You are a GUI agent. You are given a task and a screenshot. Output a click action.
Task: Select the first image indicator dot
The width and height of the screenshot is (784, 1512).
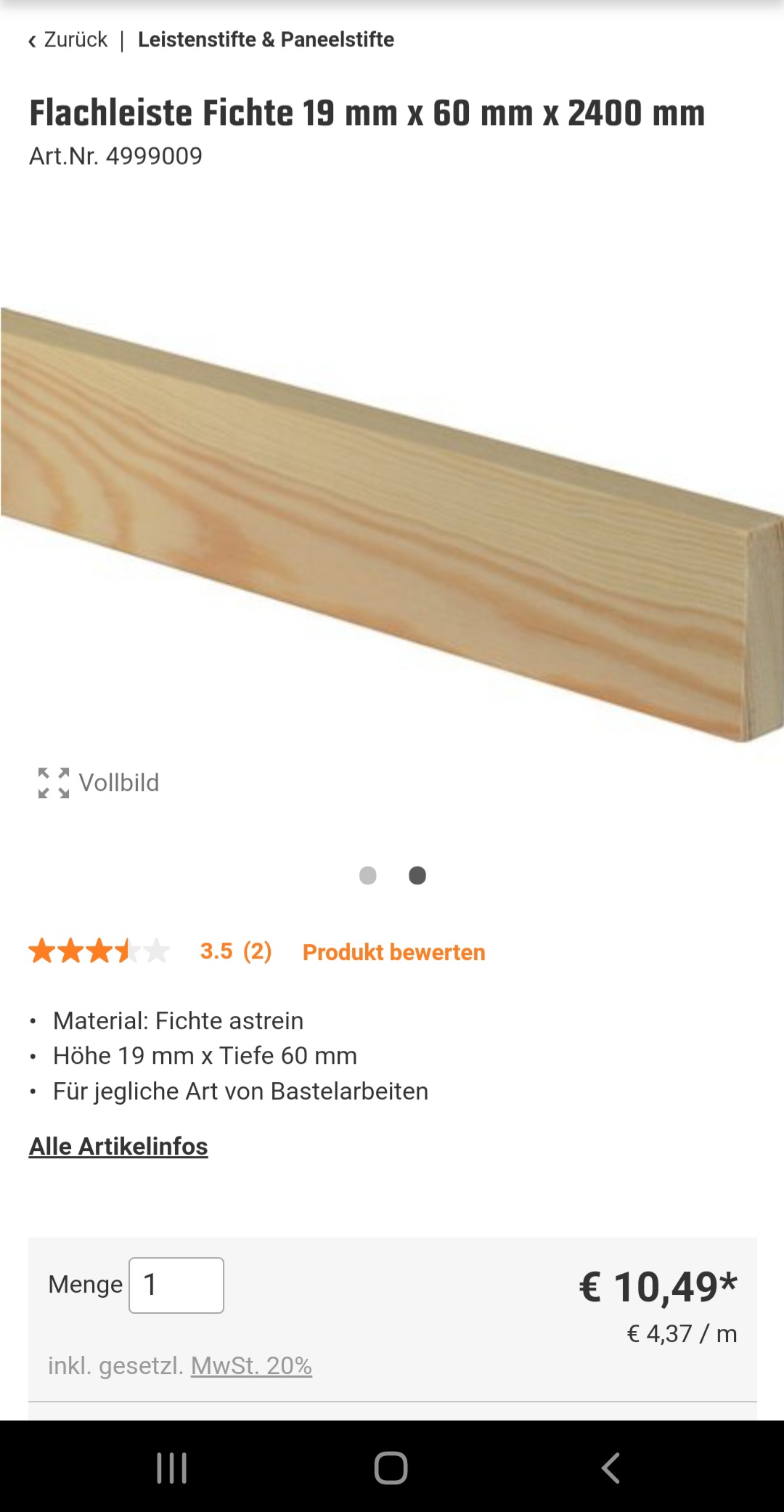(x=368, y=875)
